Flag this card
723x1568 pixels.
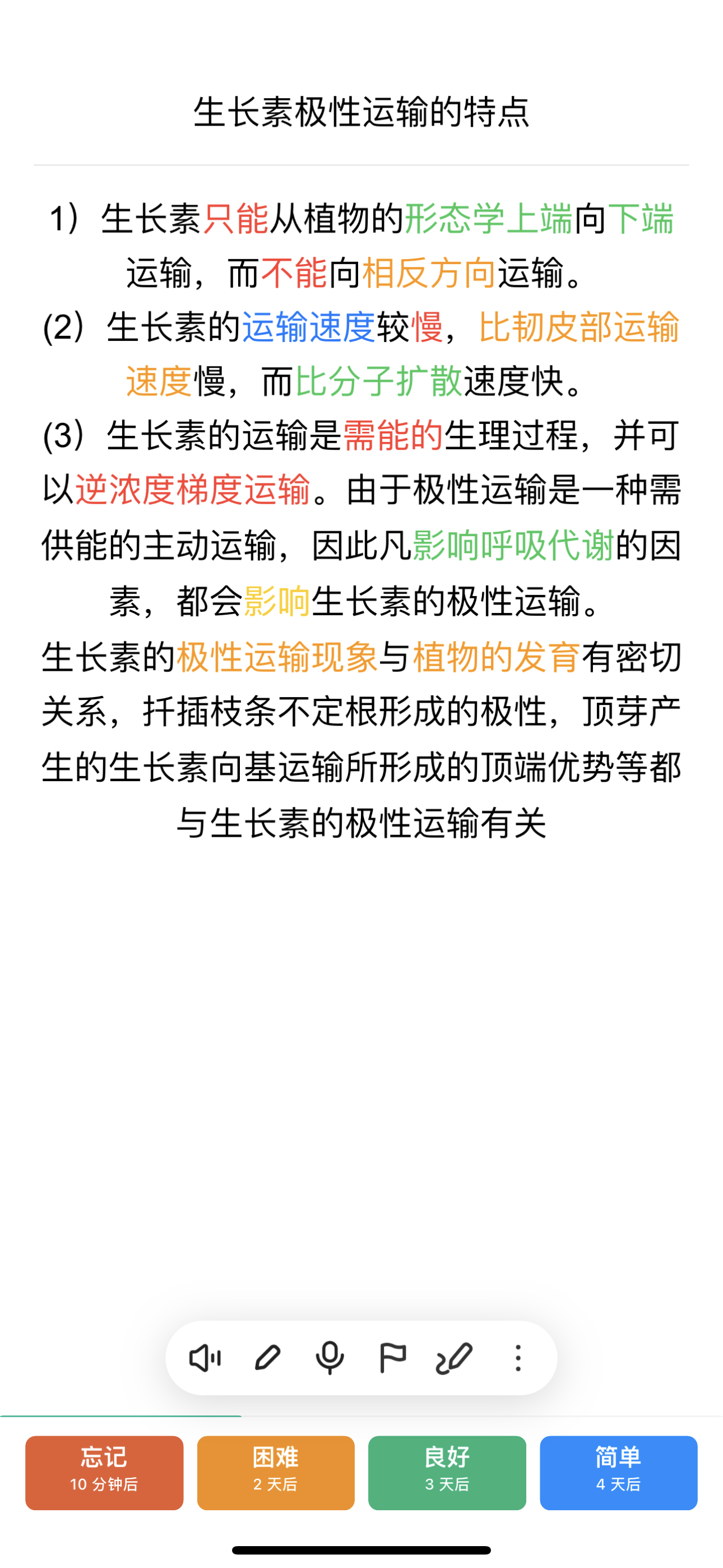(x=392, y=1358)
